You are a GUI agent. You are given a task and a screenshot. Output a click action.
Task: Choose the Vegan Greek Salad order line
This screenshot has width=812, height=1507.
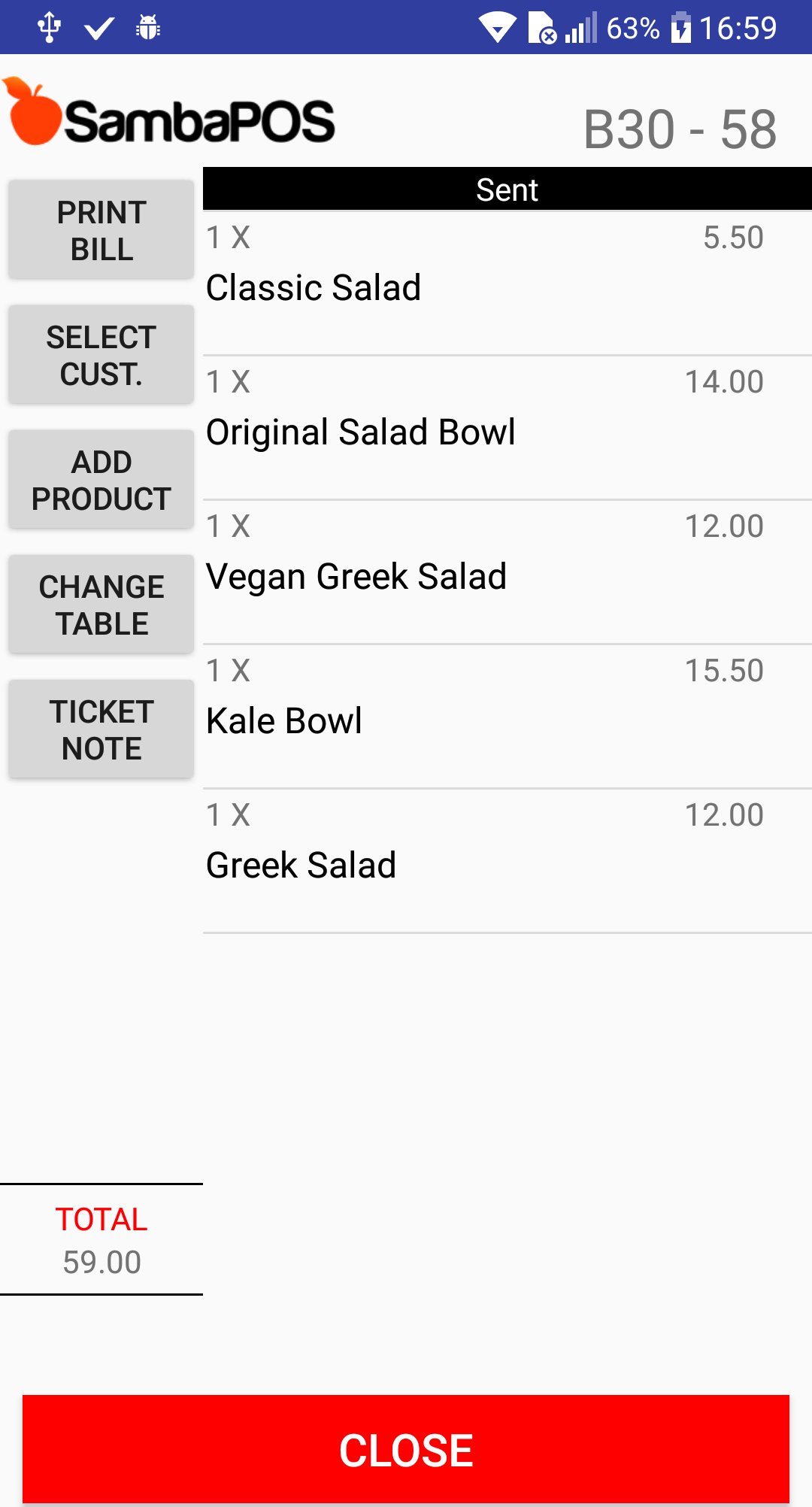507,572
